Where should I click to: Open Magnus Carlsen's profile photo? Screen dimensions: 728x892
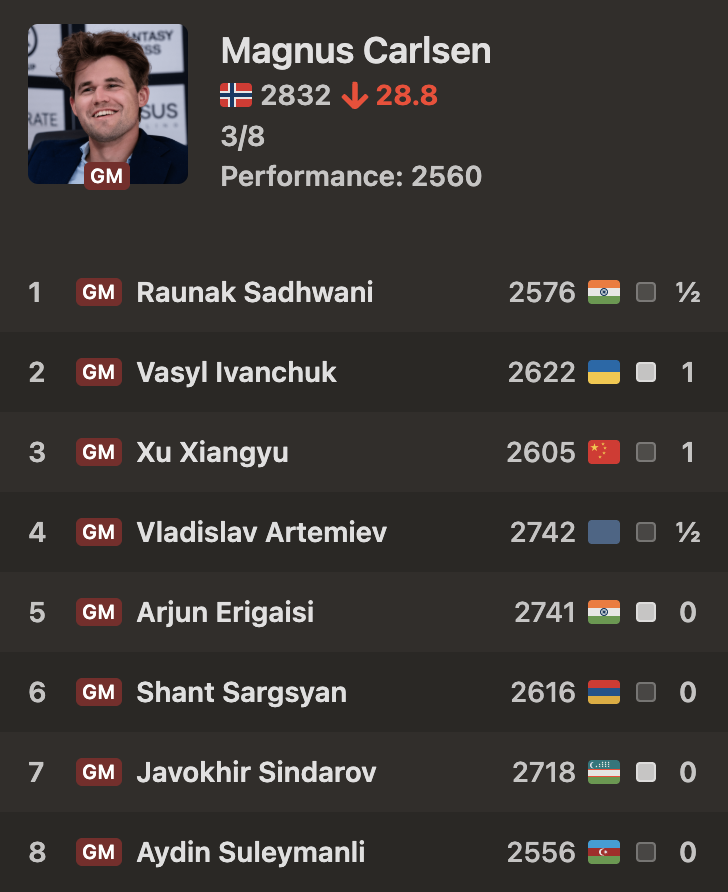pos(108,104)
